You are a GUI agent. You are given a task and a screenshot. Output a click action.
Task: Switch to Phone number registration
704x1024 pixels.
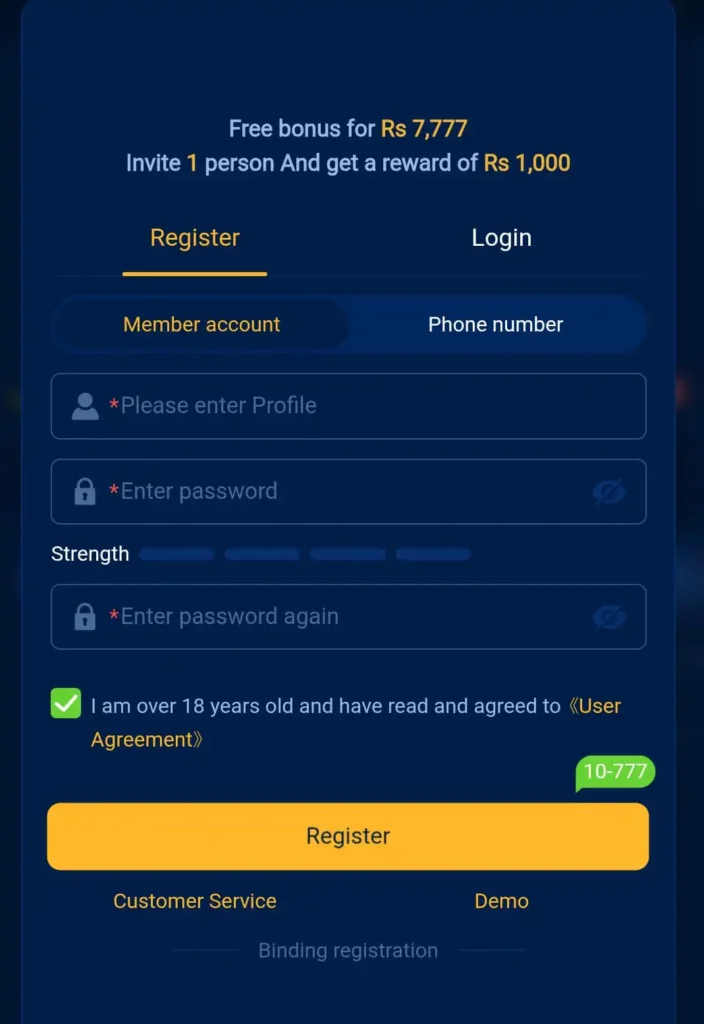pos(495,324)
